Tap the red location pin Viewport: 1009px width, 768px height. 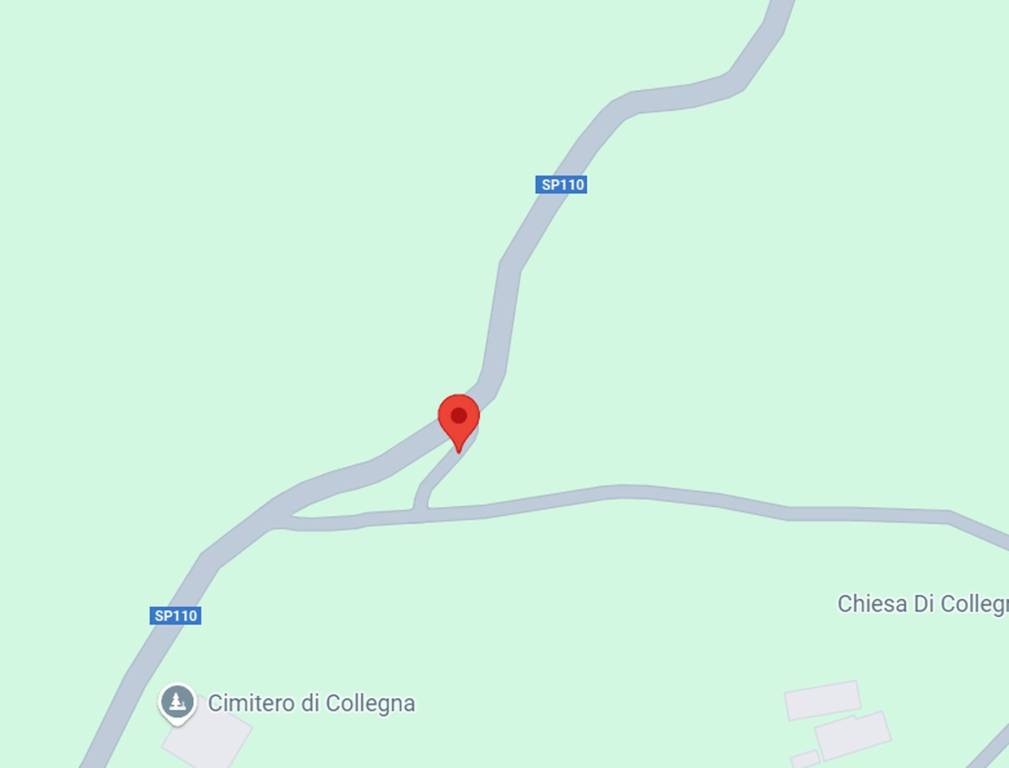[x=459, y=418]
